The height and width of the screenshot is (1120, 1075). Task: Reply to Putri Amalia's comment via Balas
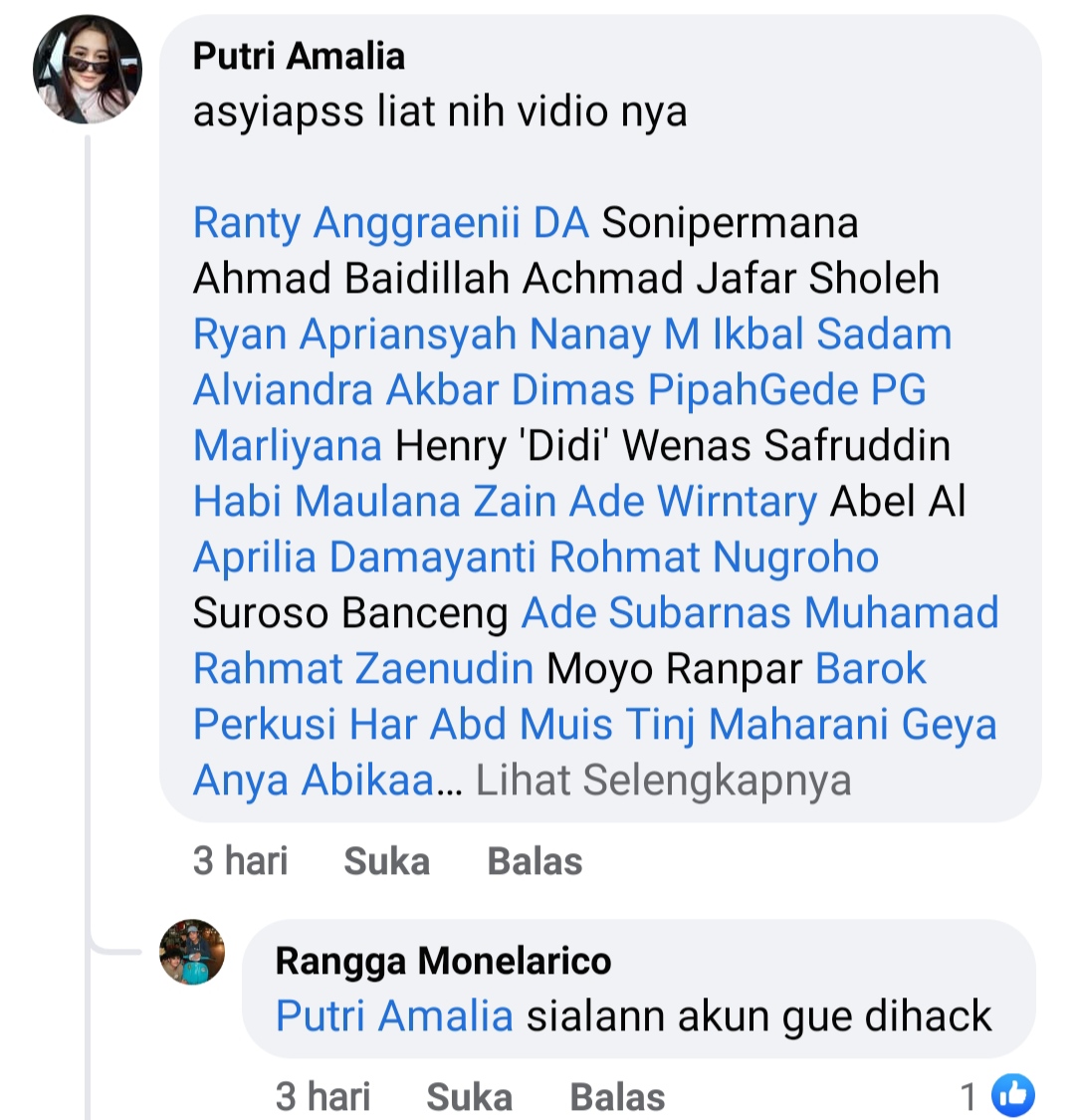pos(535,861)
